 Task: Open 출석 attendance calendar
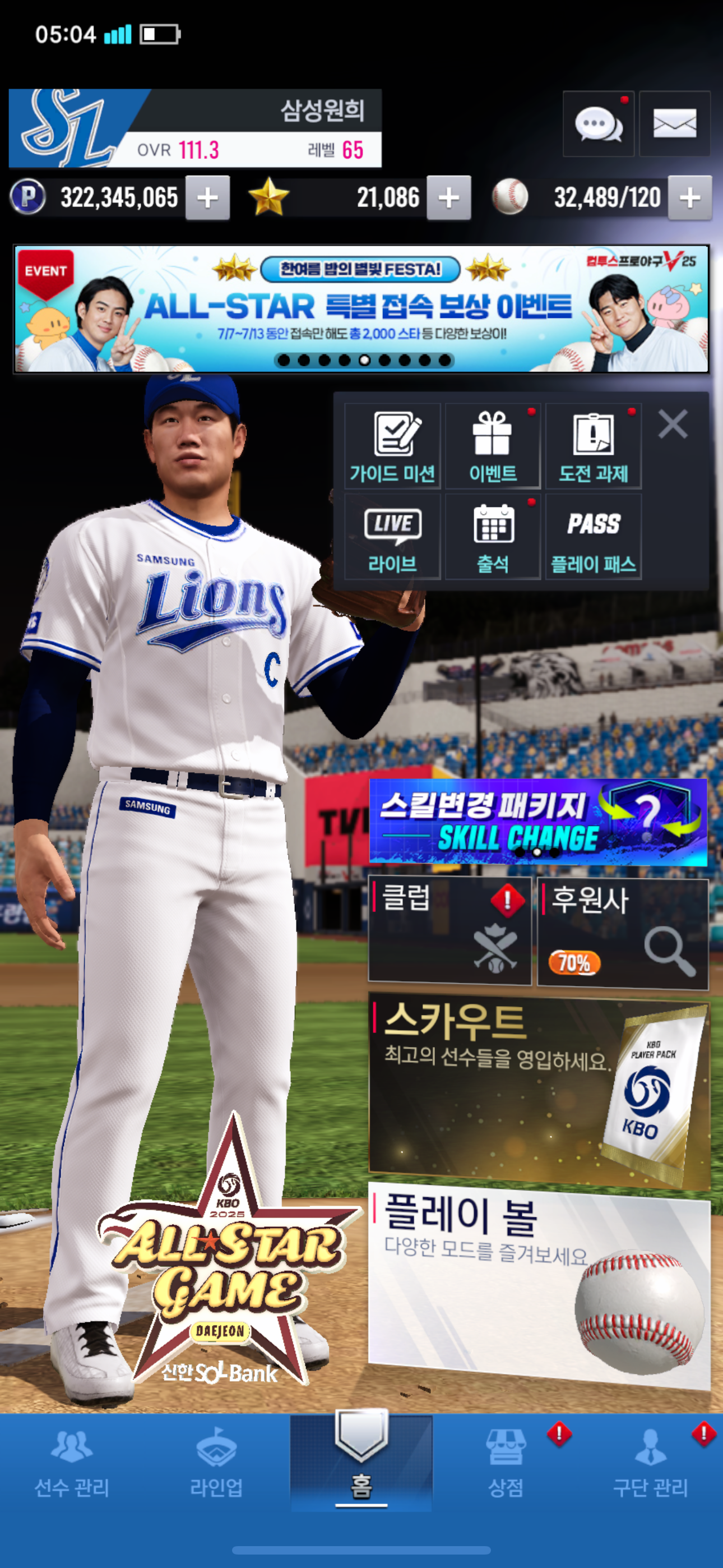492,536
